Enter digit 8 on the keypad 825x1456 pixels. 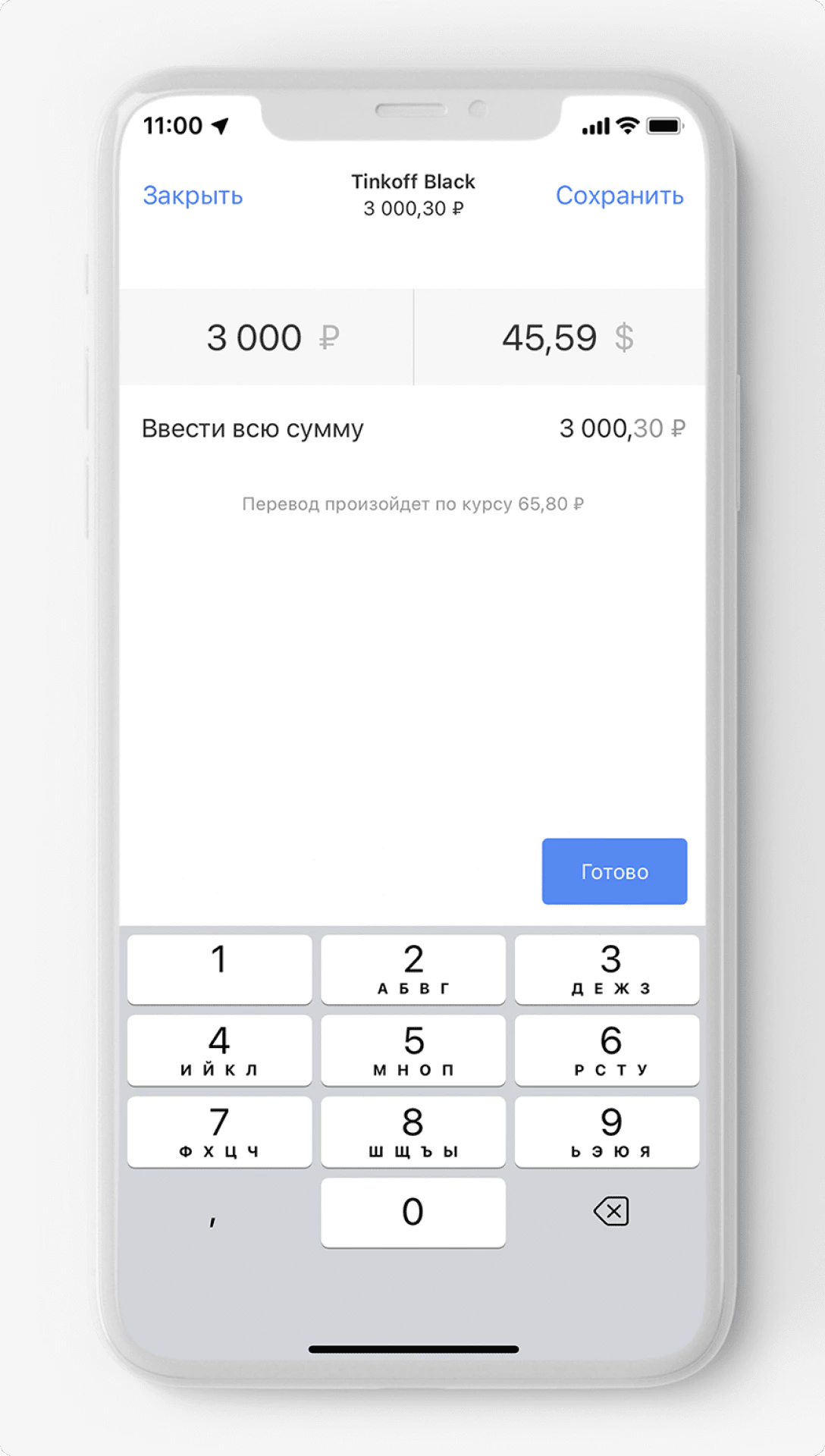coord(412,1131)
